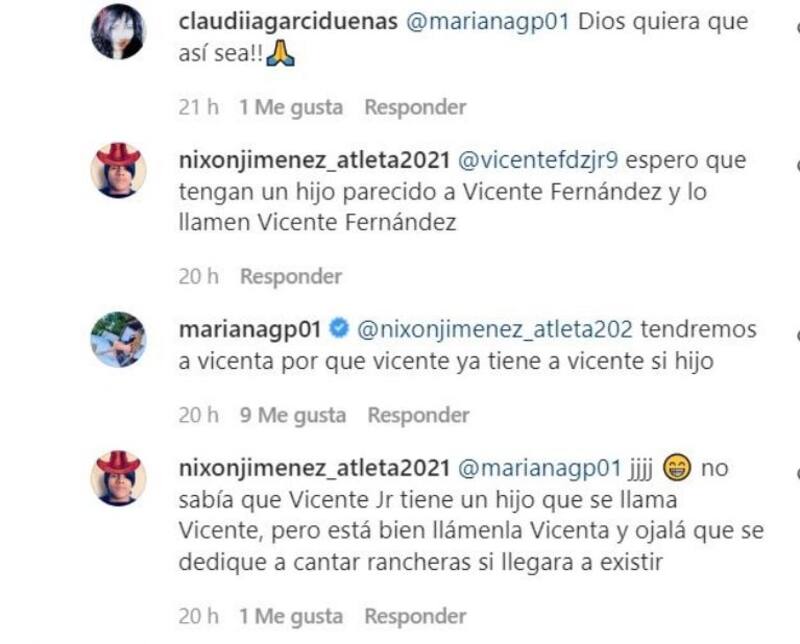
Task: Open nixonjimenez_atleta2021's avatar beside the rancheras comment
Action: (118, 477)
